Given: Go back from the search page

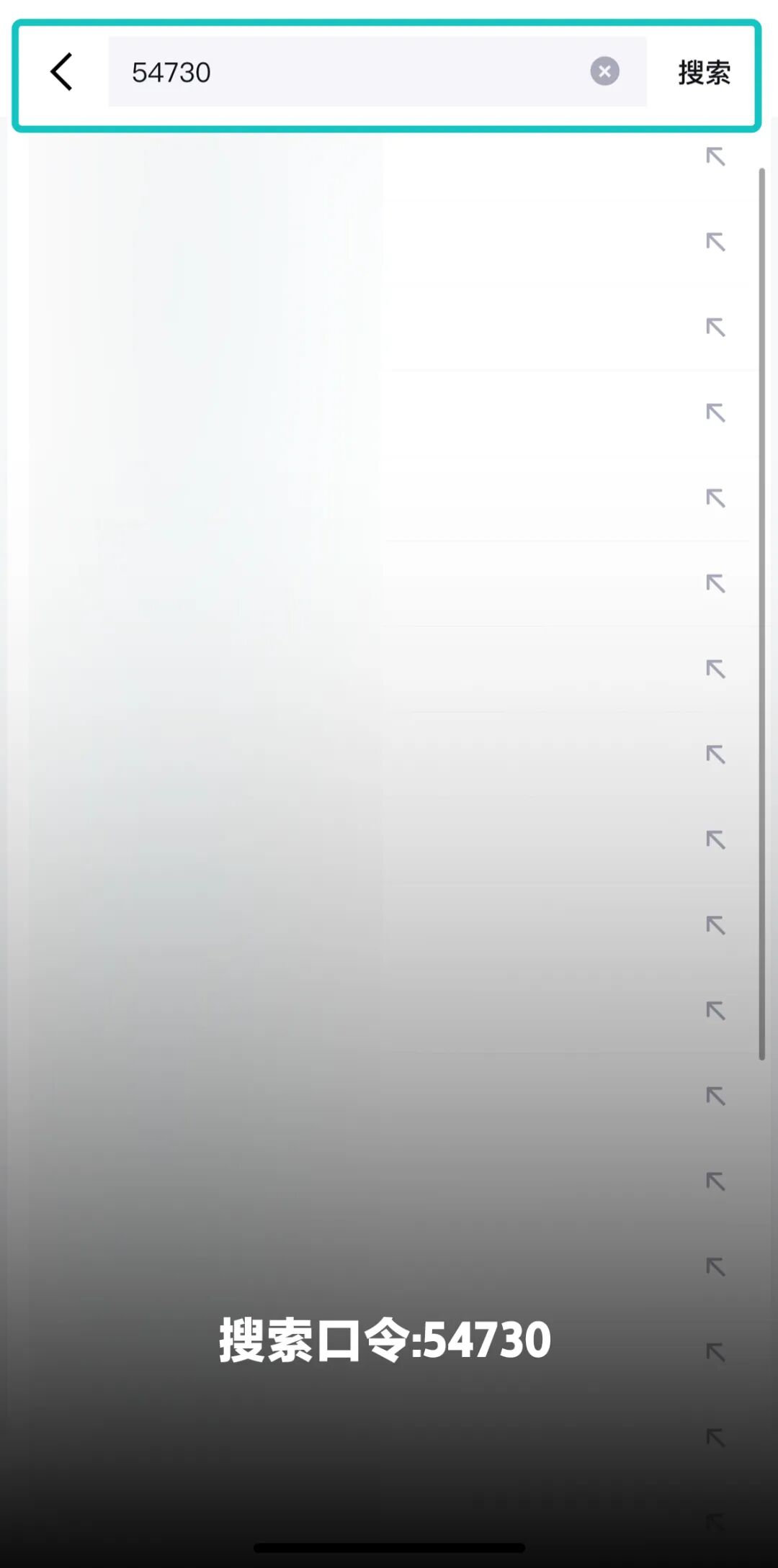Looking at the screenshot, I should 62,72.
